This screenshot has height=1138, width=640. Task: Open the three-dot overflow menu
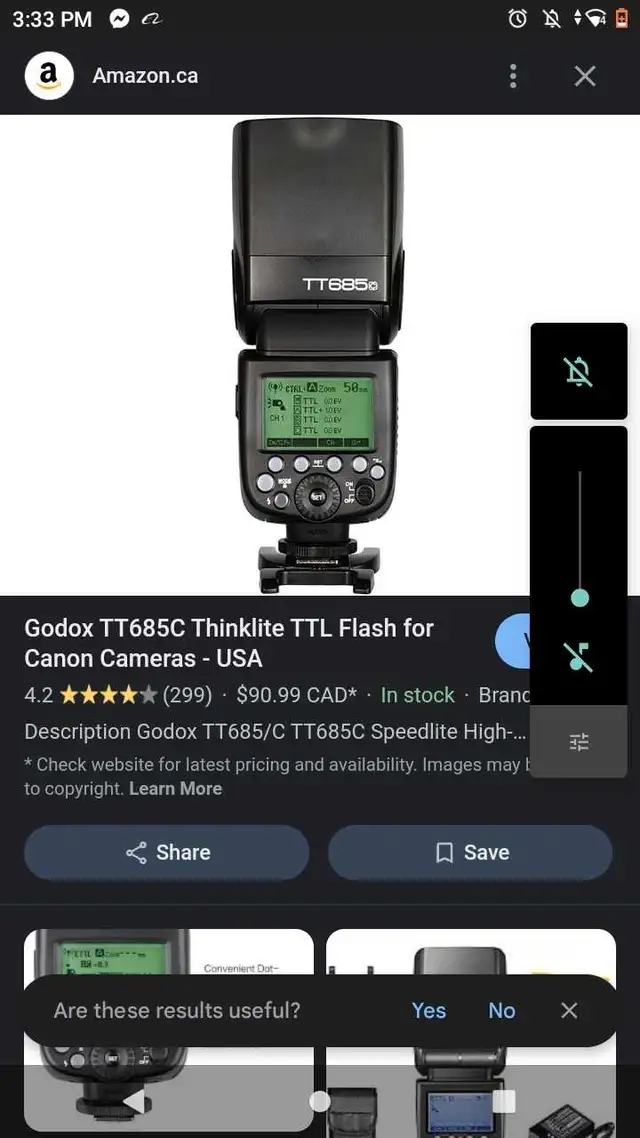(x=513, y=76)
